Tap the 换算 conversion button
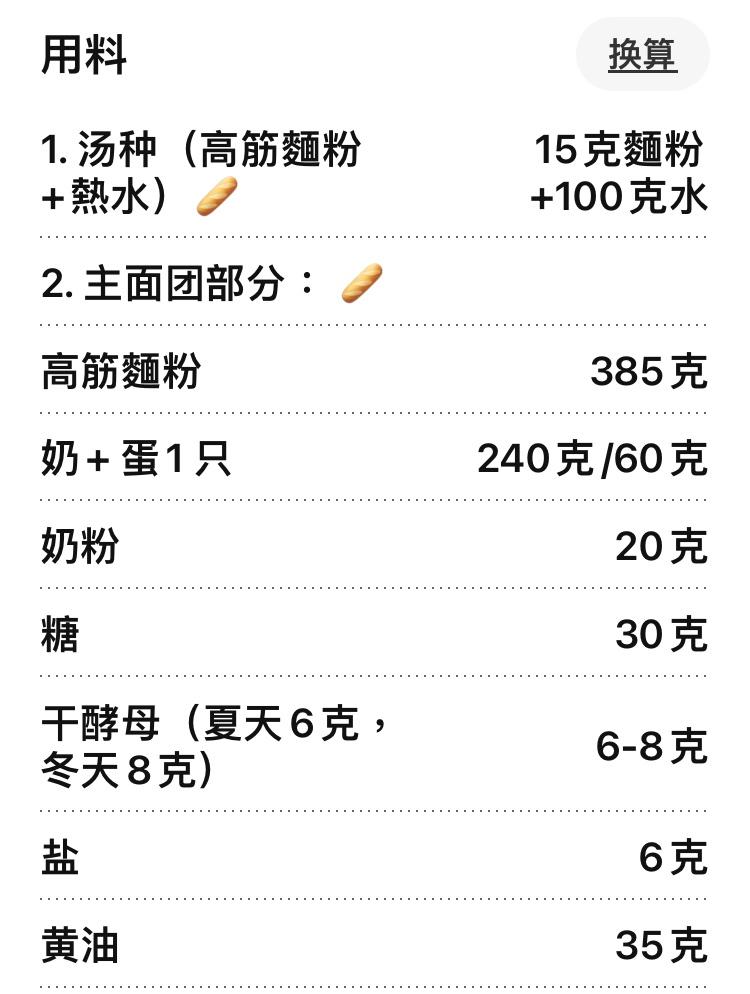Image resolution: width=750 pixels, height=994 pixels. point(643,57)
